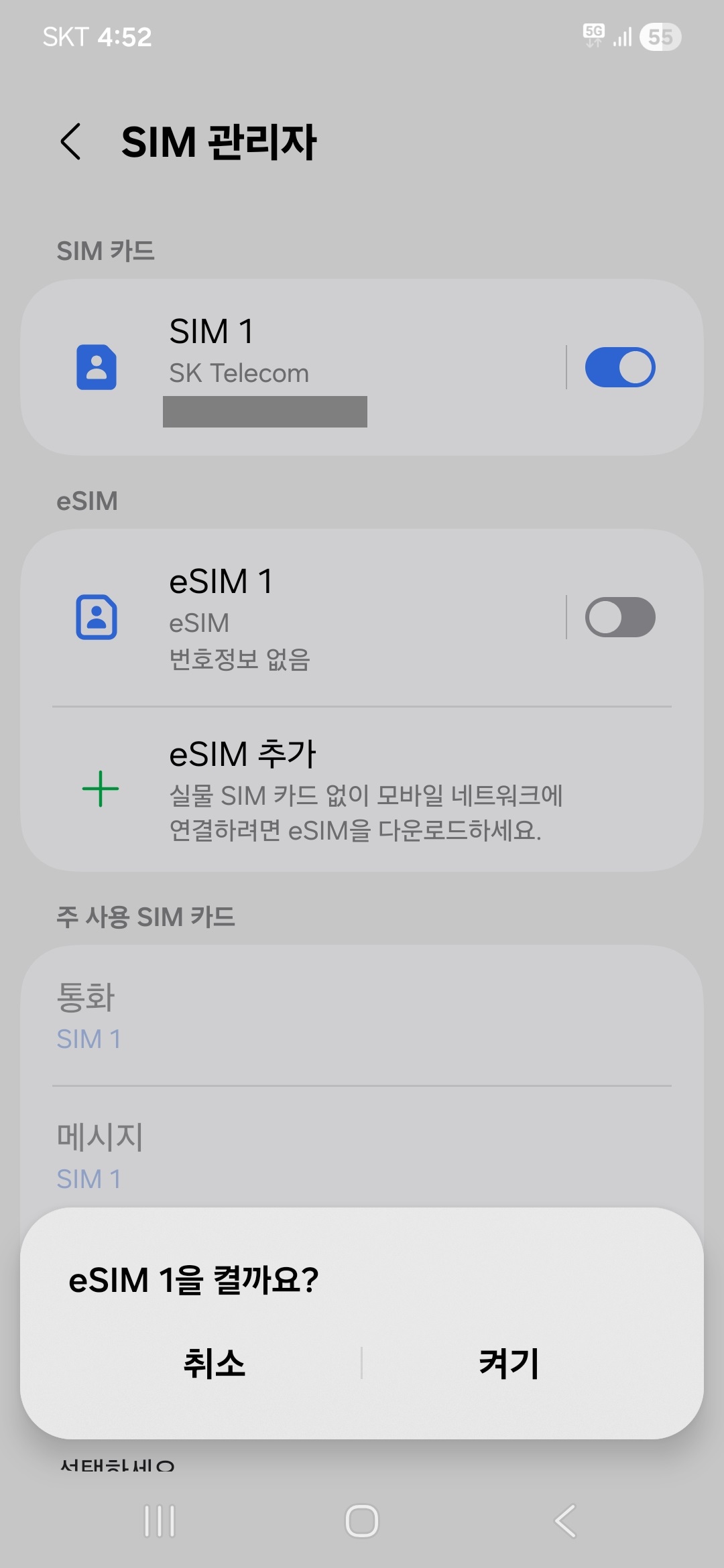Tap the SIM 1 contact card icon
Viewport: 724px width, 1568px height.
tap(98, 367)
